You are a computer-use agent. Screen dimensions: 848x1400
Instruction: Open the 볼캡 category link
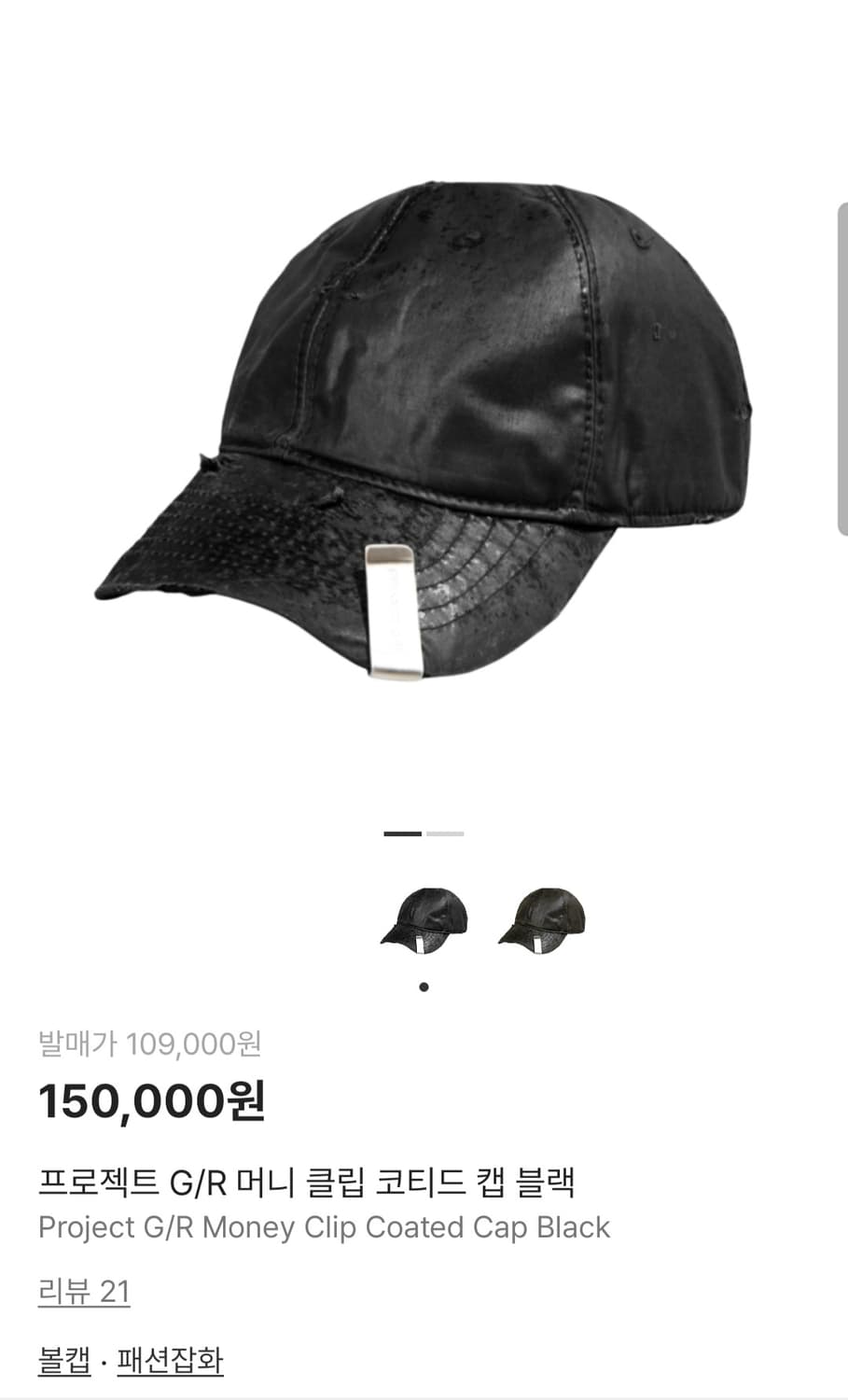pos(64,1360)
